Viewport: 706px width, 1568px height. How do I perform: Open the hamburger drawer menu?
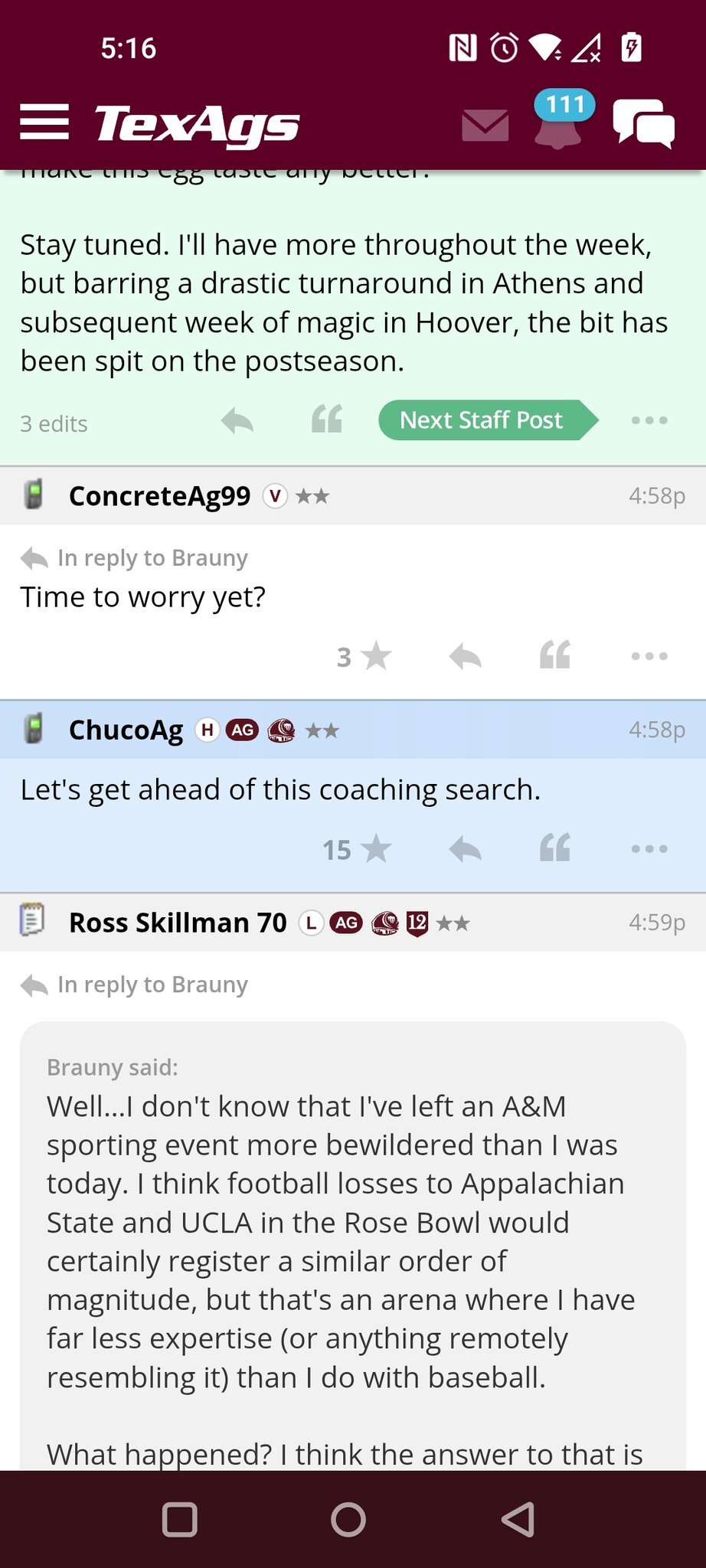(44, 122)
